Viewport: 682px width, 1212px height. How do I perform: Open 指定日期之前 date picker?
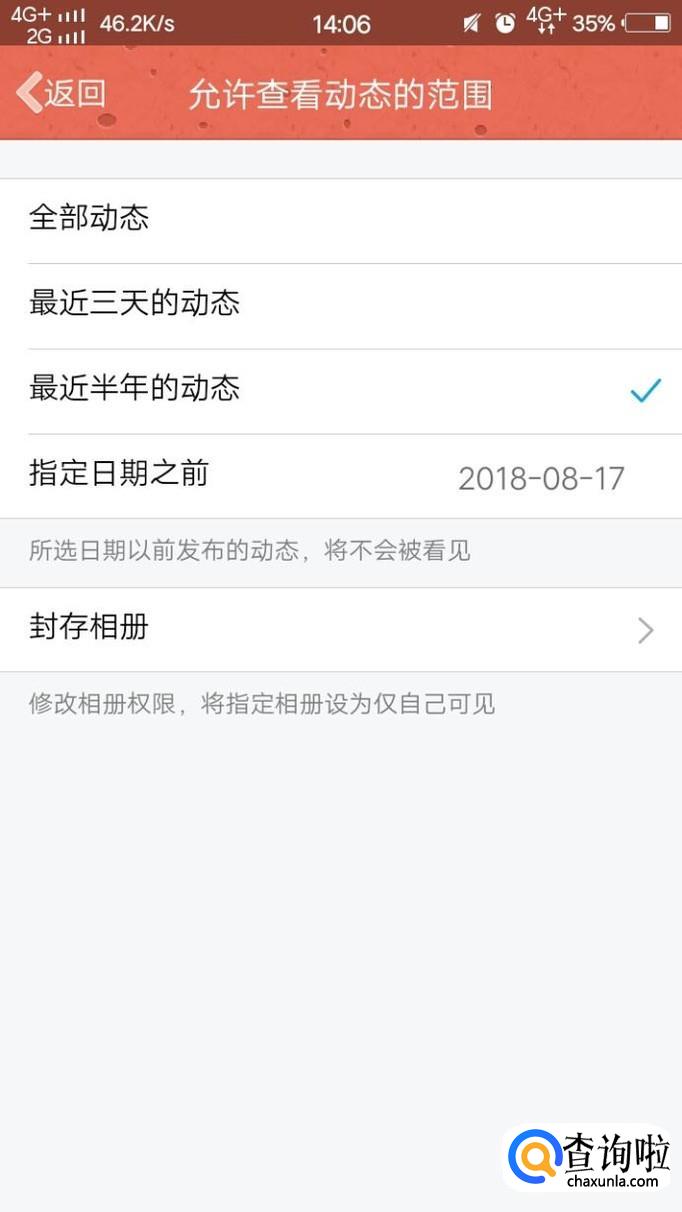tap(340, 476)
